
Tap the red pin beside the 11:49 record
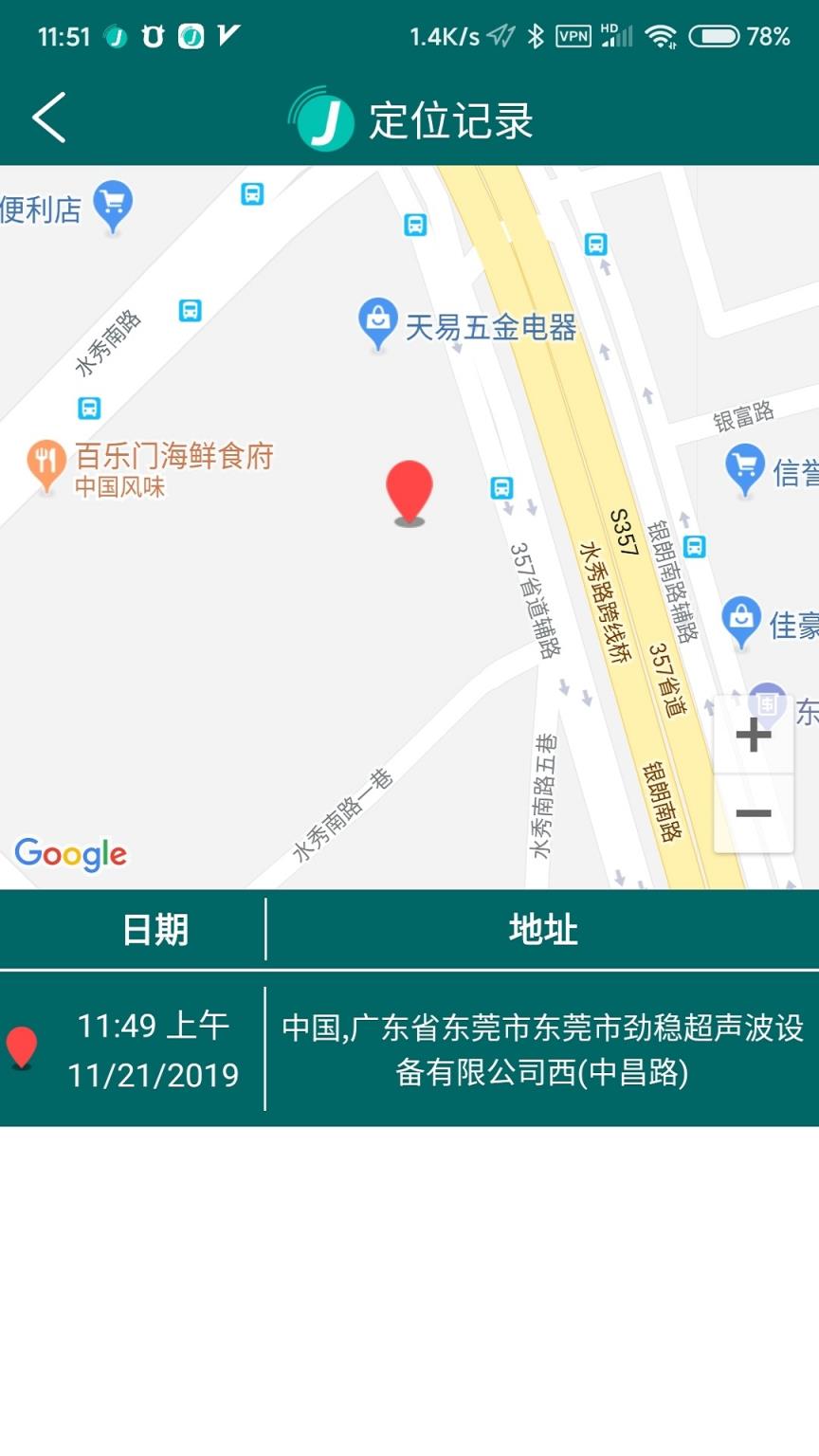(21, 1045)
